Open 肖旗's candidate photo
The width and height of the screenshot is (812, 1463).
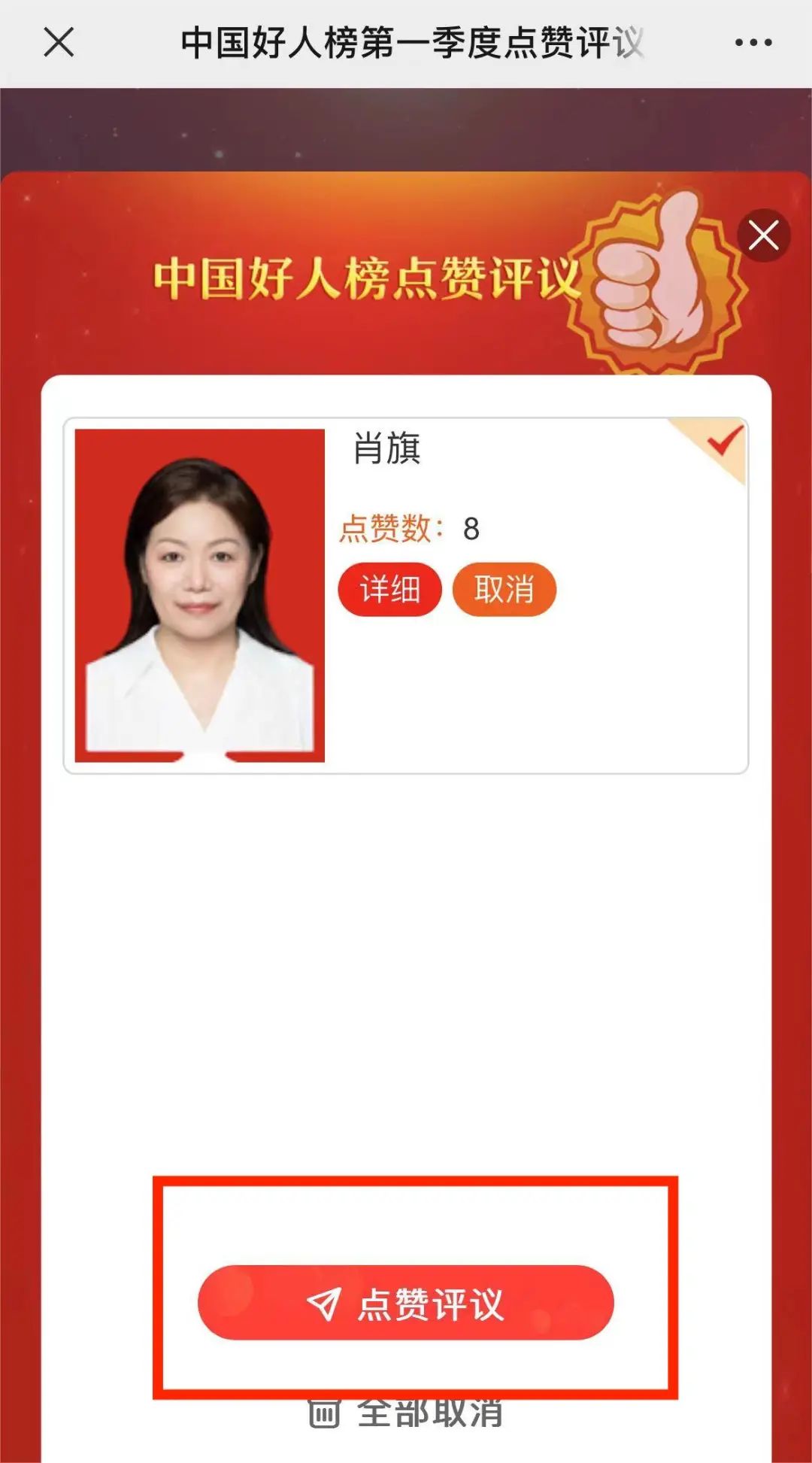tap(199, 595)
